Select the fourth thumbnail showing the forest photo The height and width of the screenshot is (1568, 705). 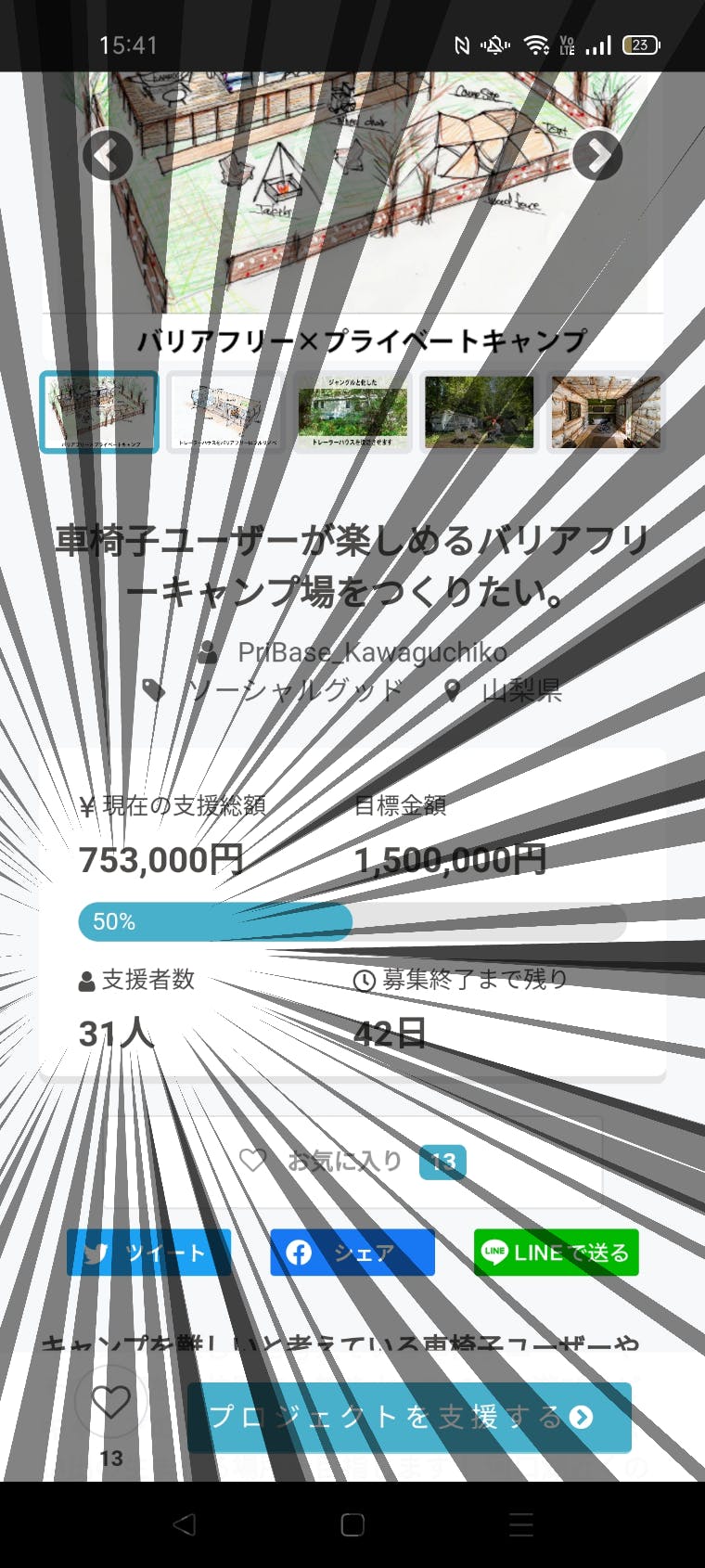(479, 412)
